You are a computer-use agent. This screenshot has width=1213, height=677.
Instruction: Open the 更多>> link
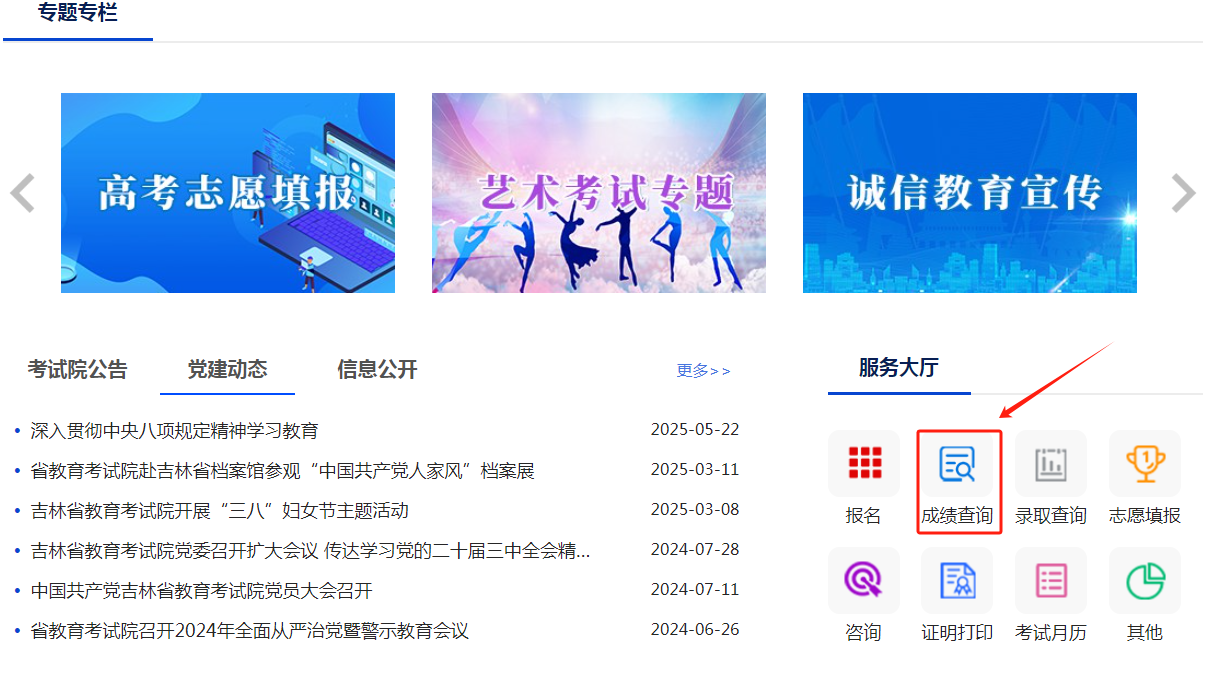click(703, 371)
